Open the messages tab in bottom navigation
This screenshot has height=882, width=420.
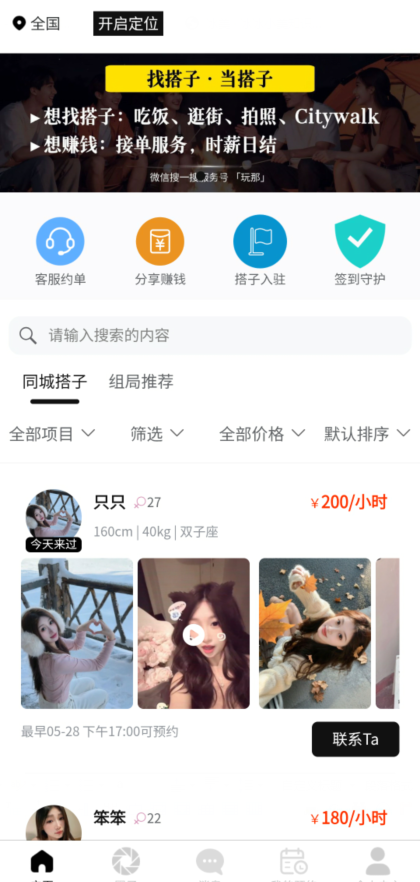pyautogui.click(x=210, y=862)
